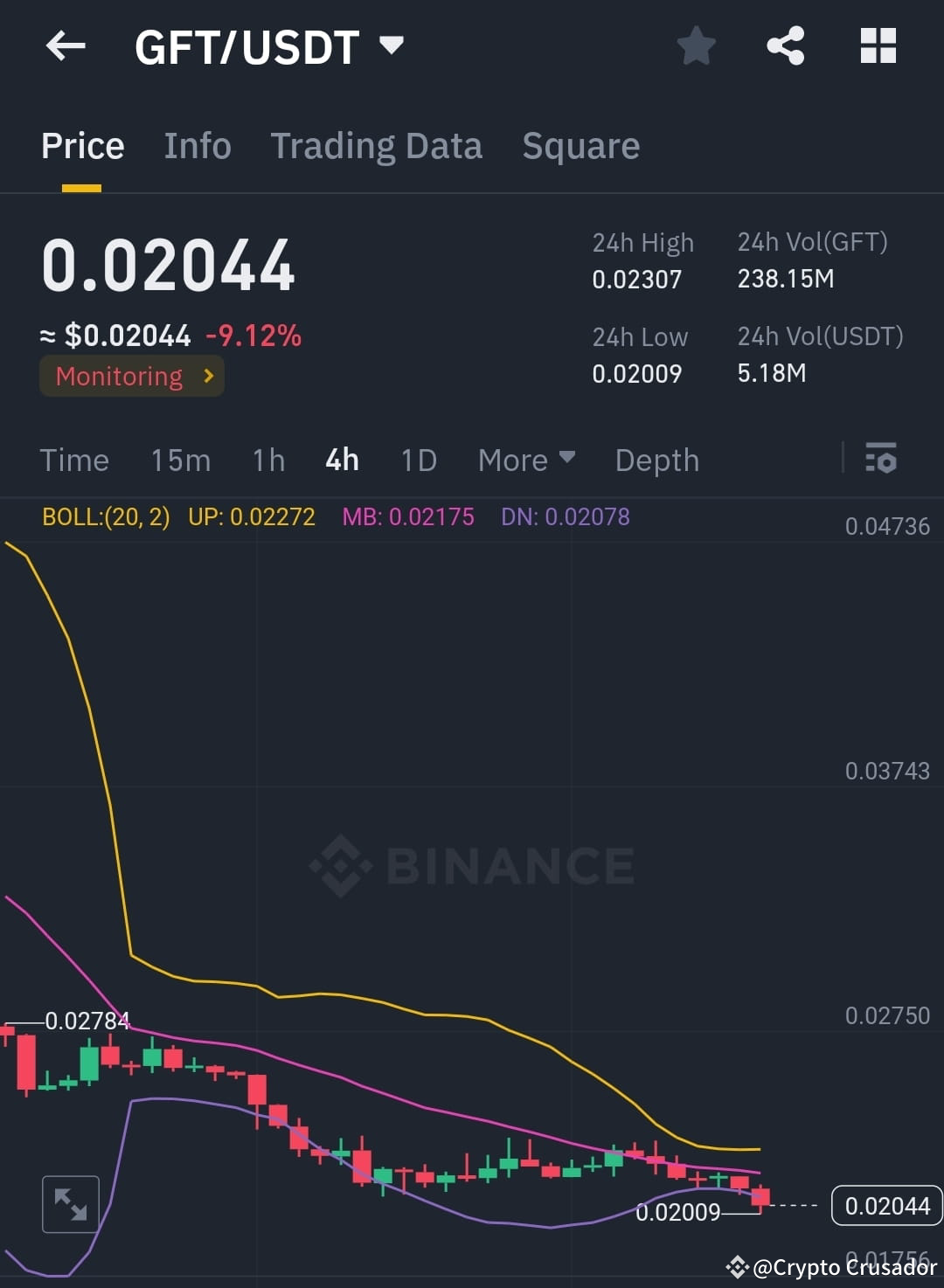944x1288 pixels.
Task: Tap the last price tag showing 0.02044
Action: (885, 1205)
